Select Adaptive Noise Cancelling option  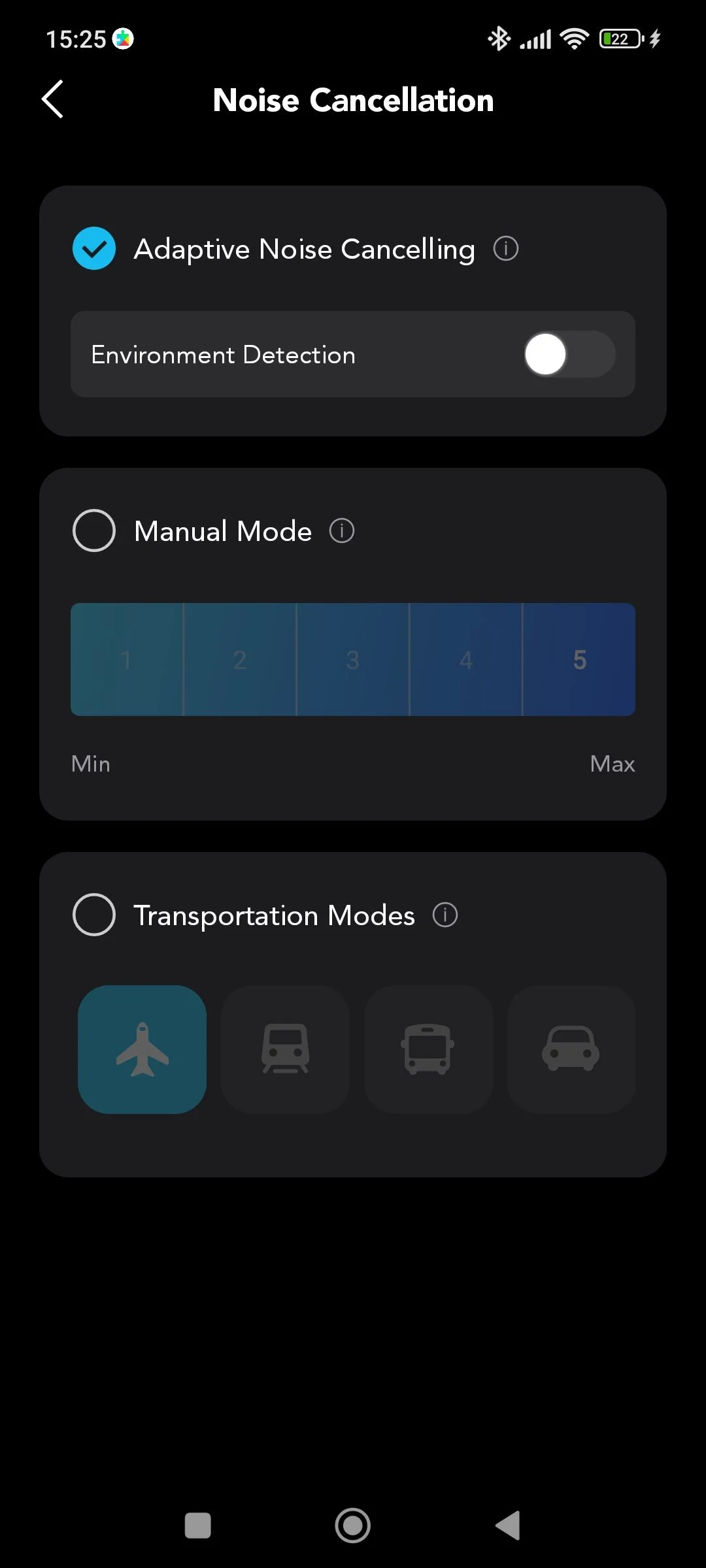point(94,248)
